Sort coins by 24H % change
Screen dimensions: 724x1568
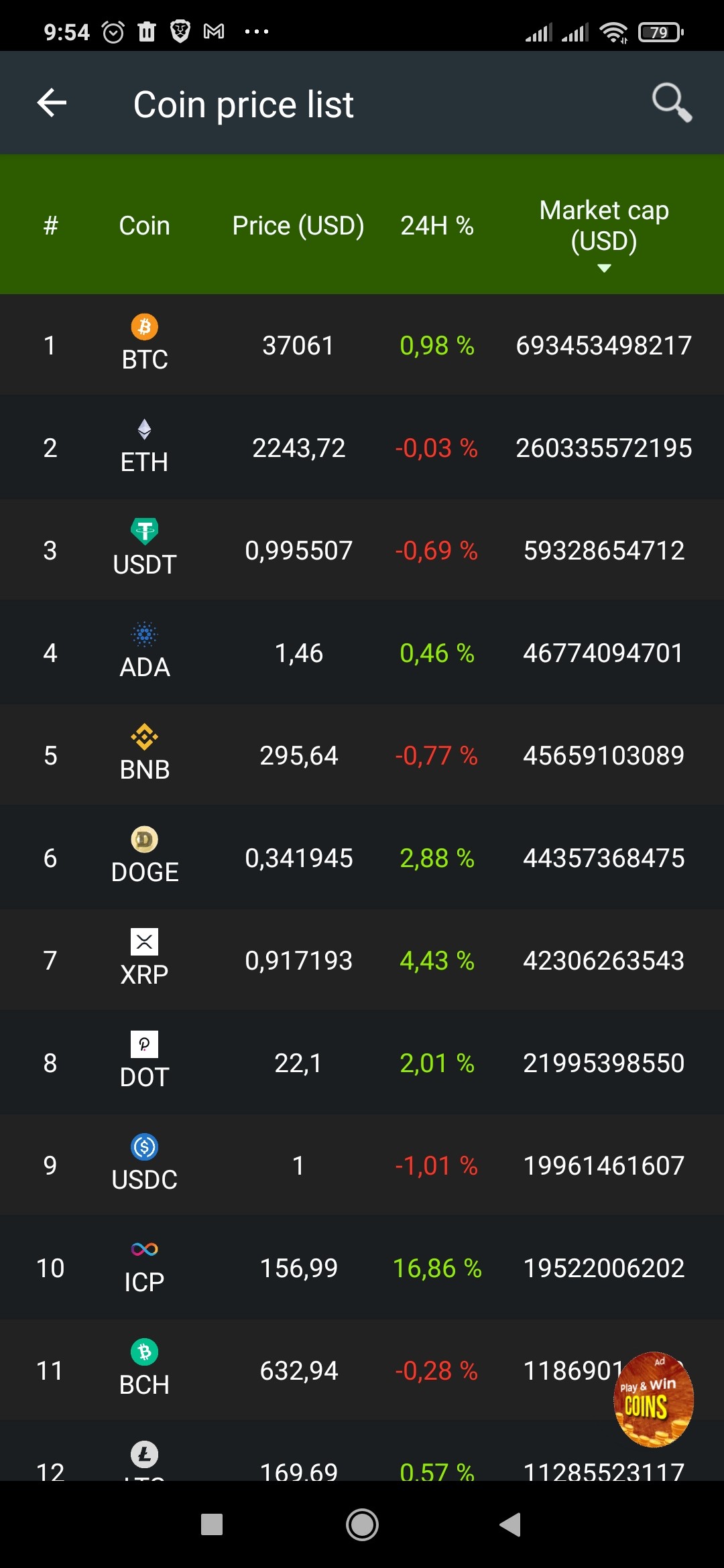click(437, 226)
